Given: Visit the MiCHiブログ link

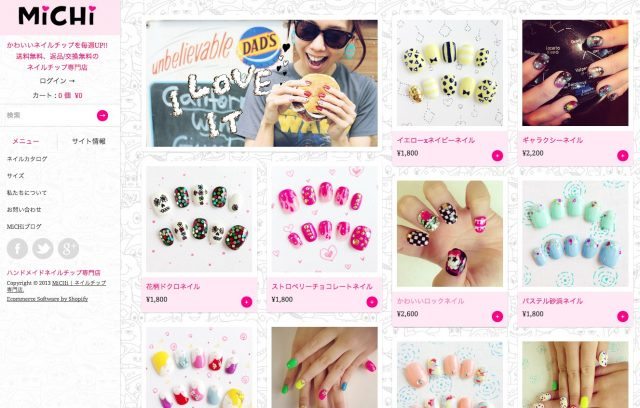Looking at the screenshot, I should pyautogui.click(x=24, y=227).
